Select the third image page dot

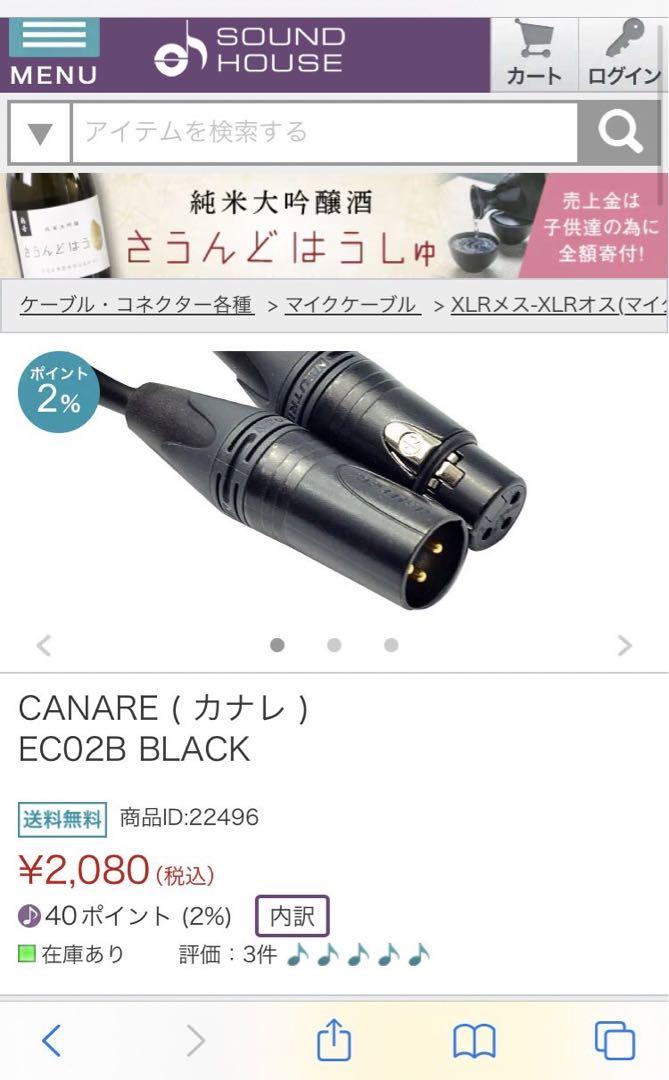391,645
